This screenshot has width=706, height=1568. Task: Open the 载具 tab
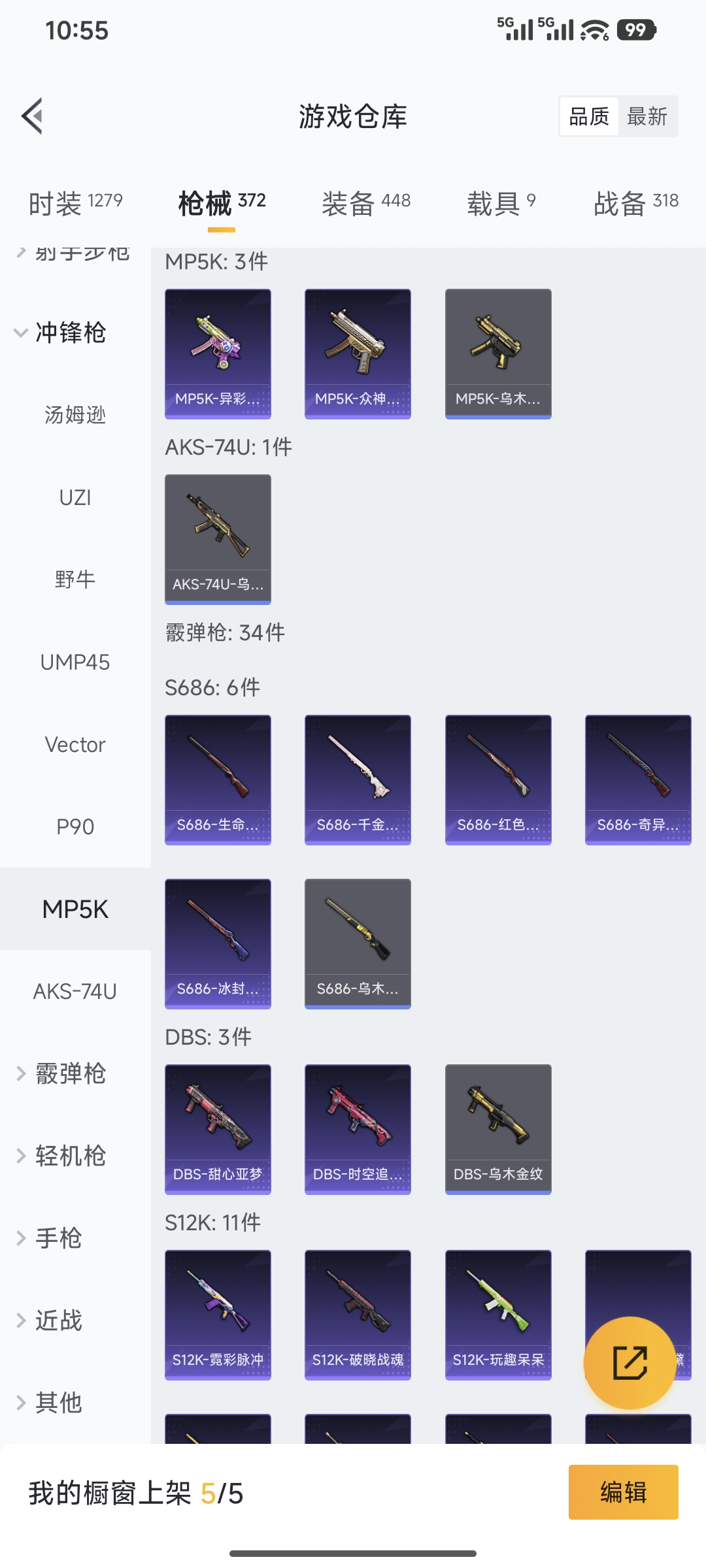pyautogui.click(x=501, y=201)
